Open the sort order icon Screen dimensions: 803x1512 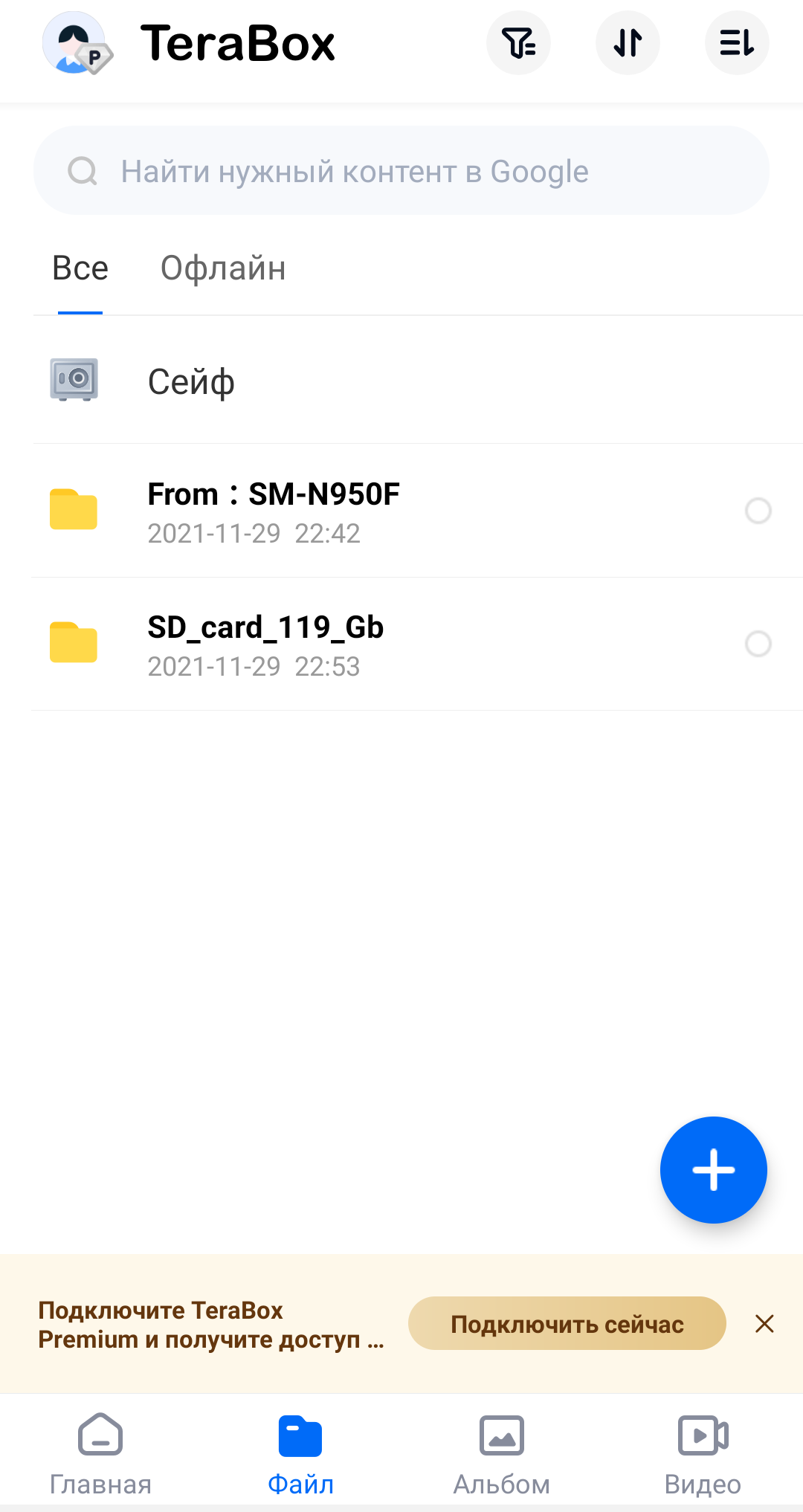[737, 43]
